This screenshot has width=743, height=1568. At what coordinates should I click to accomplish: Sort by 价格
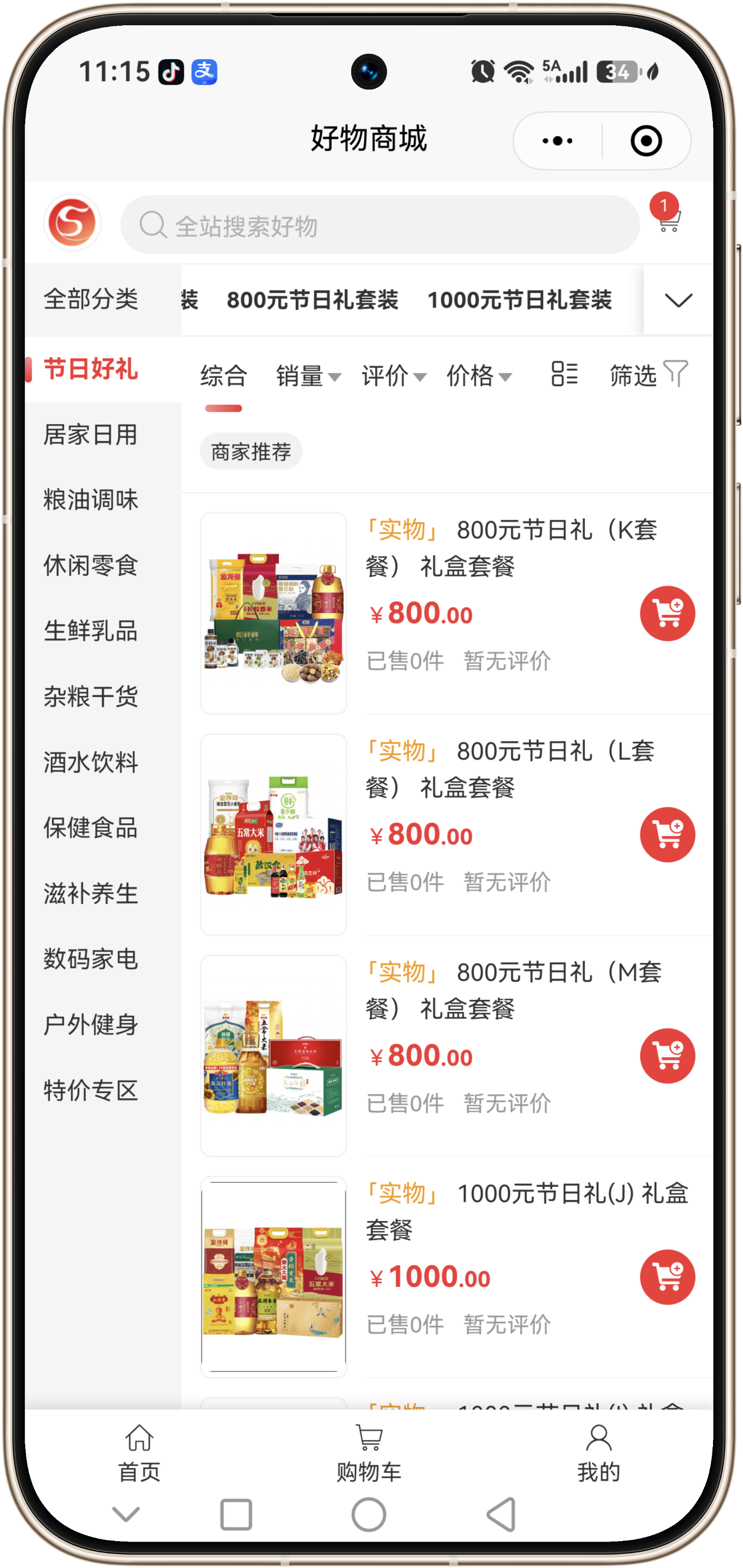[479, 376]
